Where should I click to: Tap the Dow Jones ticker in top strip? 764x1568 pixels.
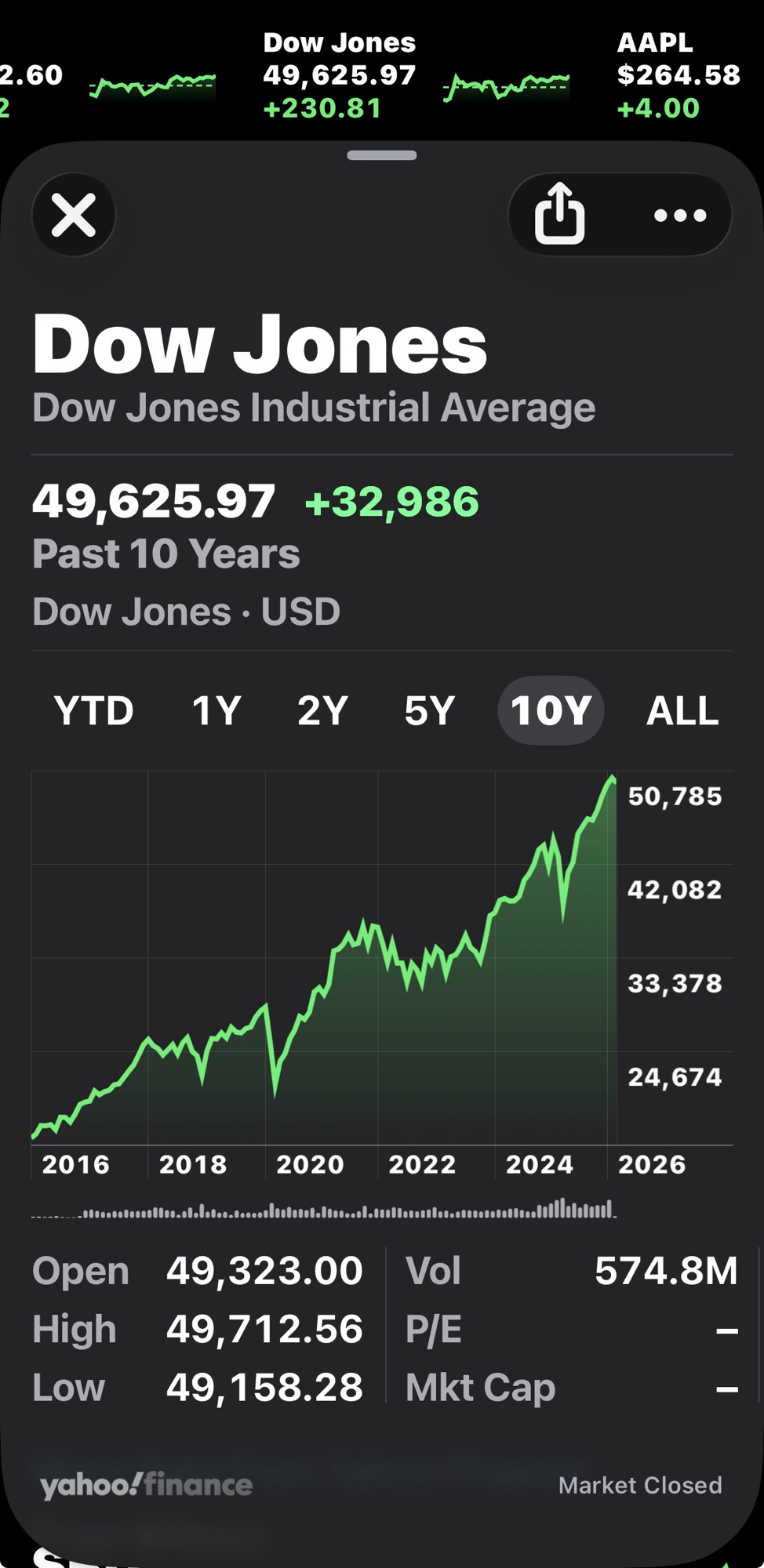pyautogui.click(x=339, y=75)
